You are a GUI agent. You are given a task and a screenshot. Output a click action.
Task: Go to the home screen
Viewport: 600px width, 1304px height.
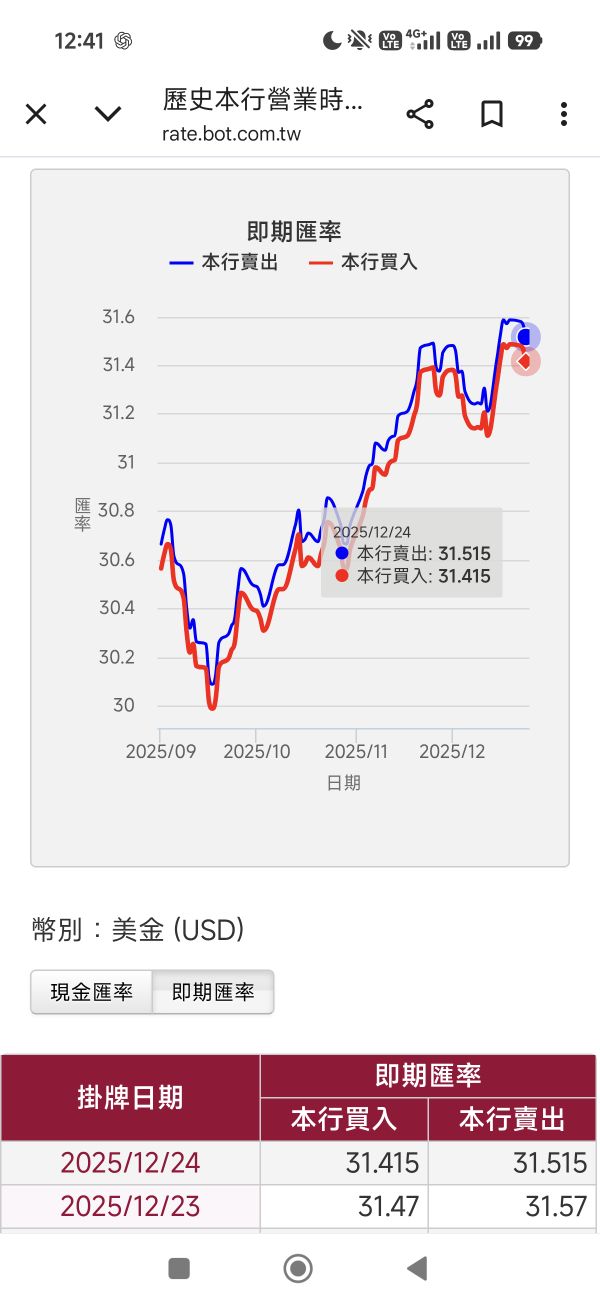(x=298, y=1269)
